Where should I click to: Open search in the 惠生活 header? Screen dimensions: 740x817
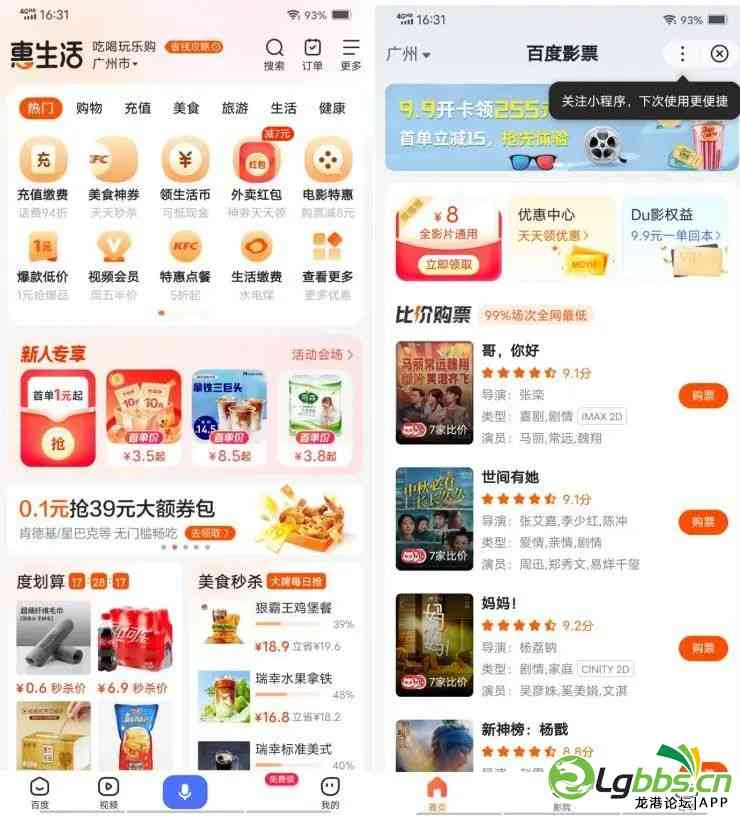coord(274,54)
